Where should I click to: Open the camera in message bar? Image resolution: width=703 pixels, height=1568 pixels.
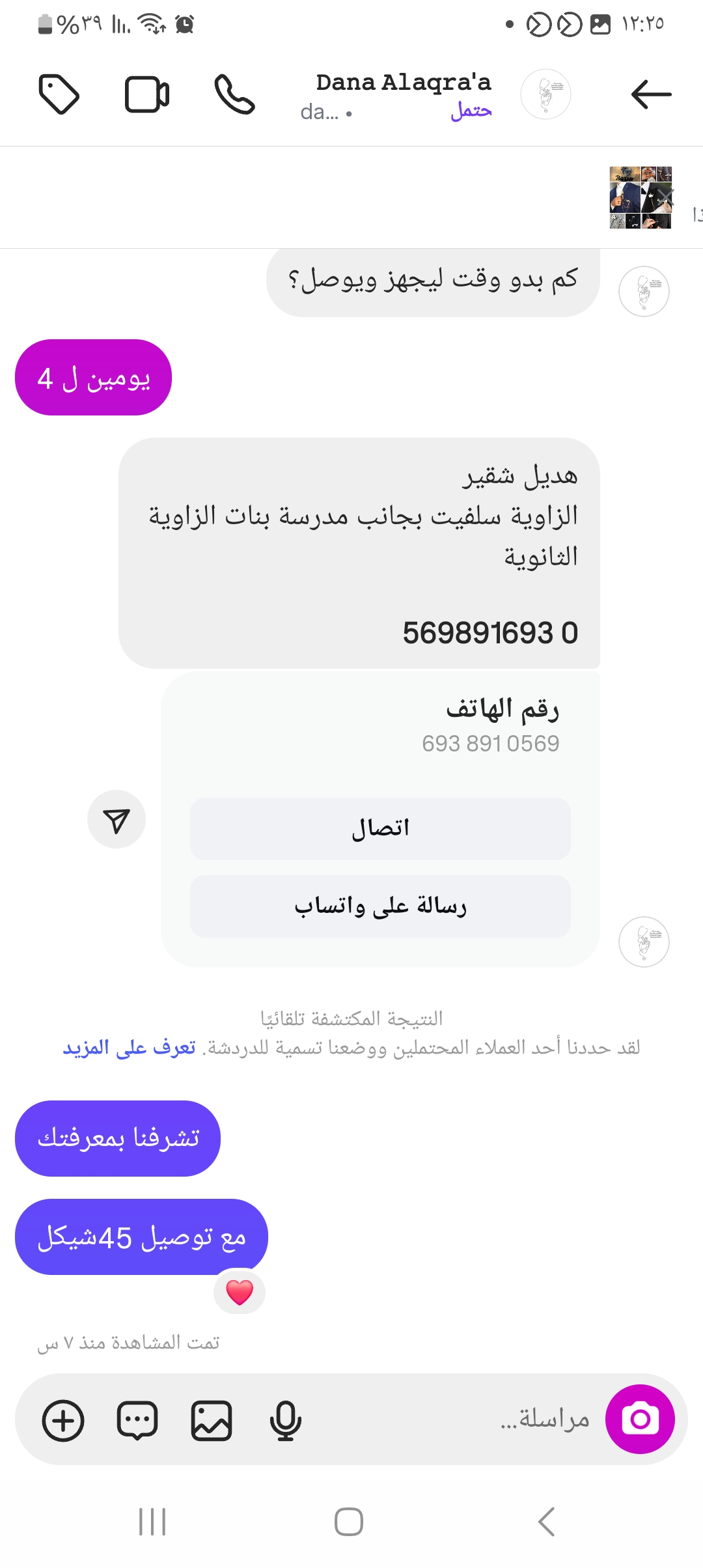[640, 1419]
